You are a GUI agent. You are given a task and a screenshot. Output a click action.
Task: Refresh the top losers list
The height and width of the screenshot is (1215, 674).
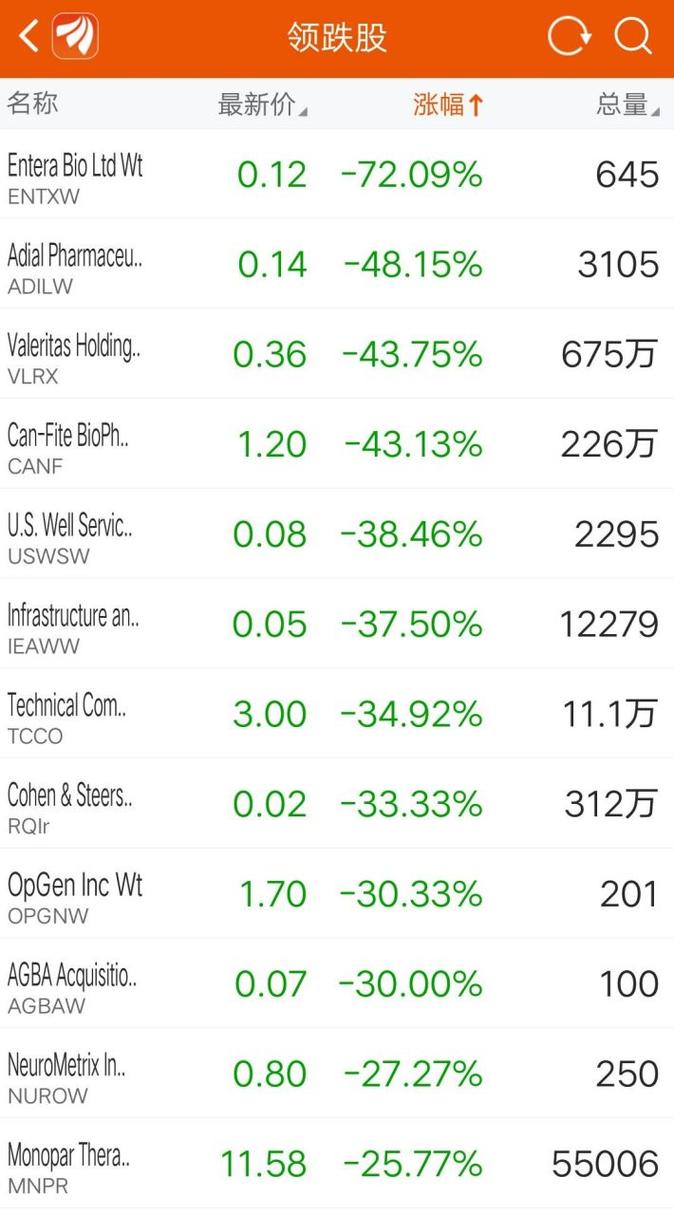click(569, 37)
